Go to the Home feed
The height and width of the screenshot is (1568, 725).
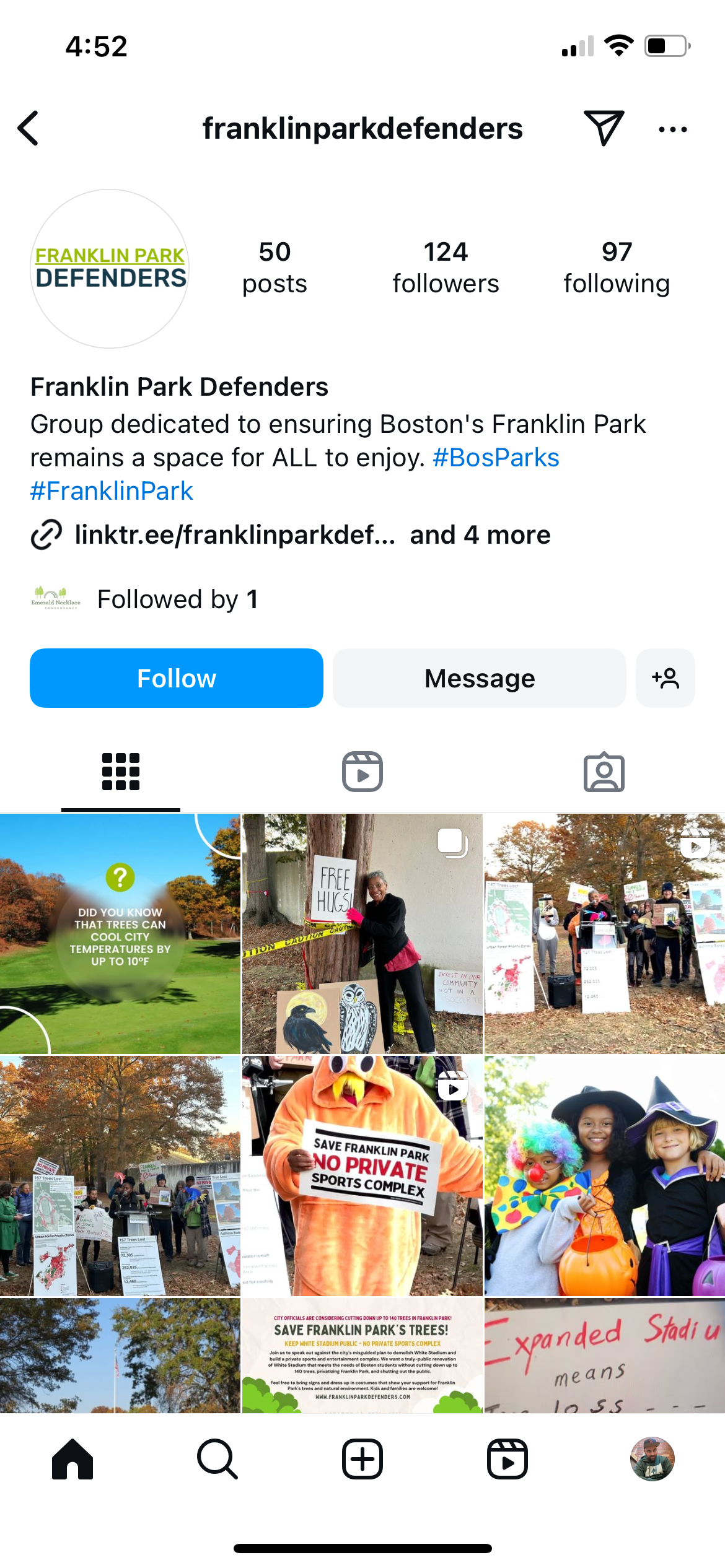(x=72, y=1459)
